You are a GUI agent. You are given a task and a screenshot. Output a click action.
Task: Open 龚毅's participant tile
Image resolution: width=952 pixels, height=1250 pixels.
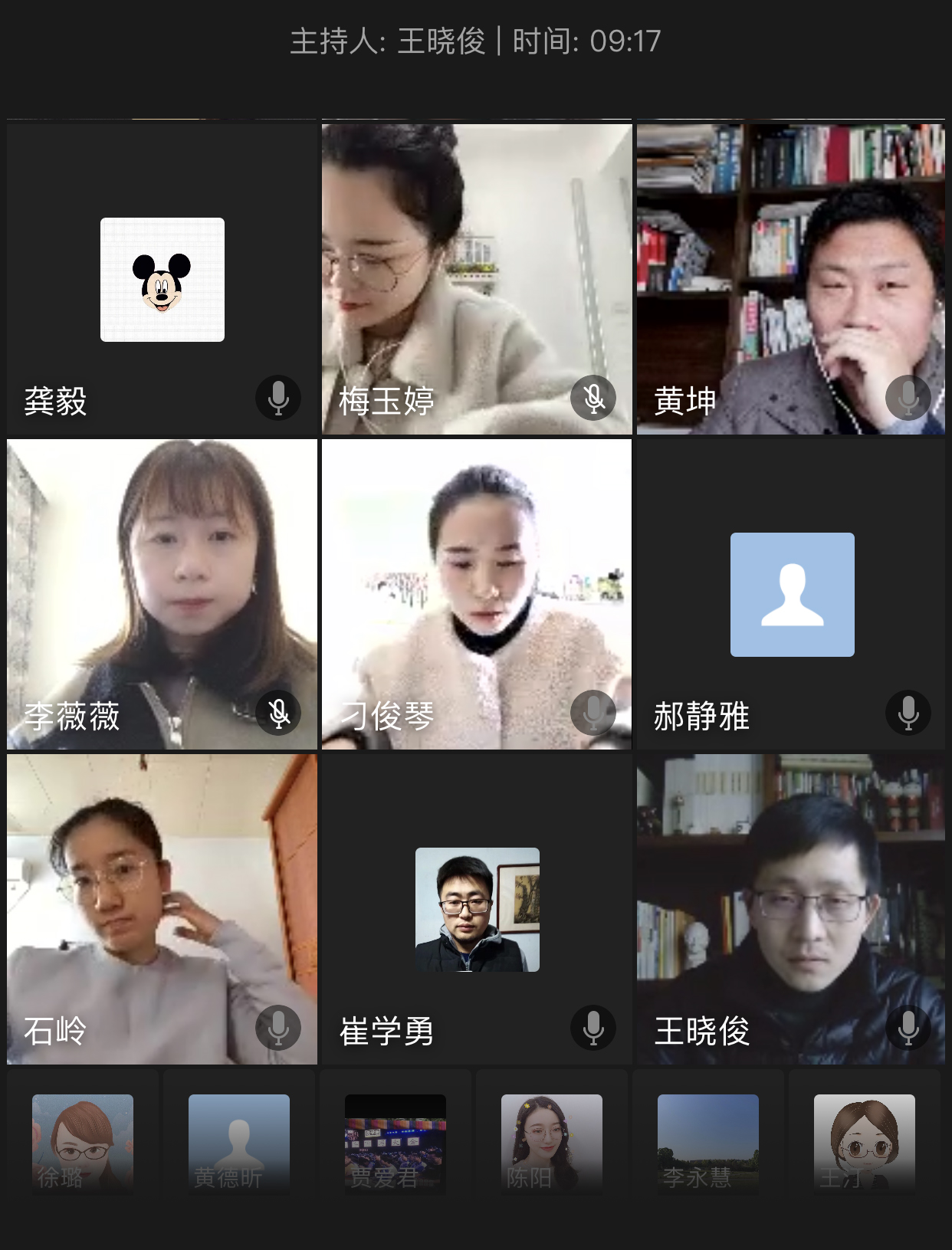[162, 280]
